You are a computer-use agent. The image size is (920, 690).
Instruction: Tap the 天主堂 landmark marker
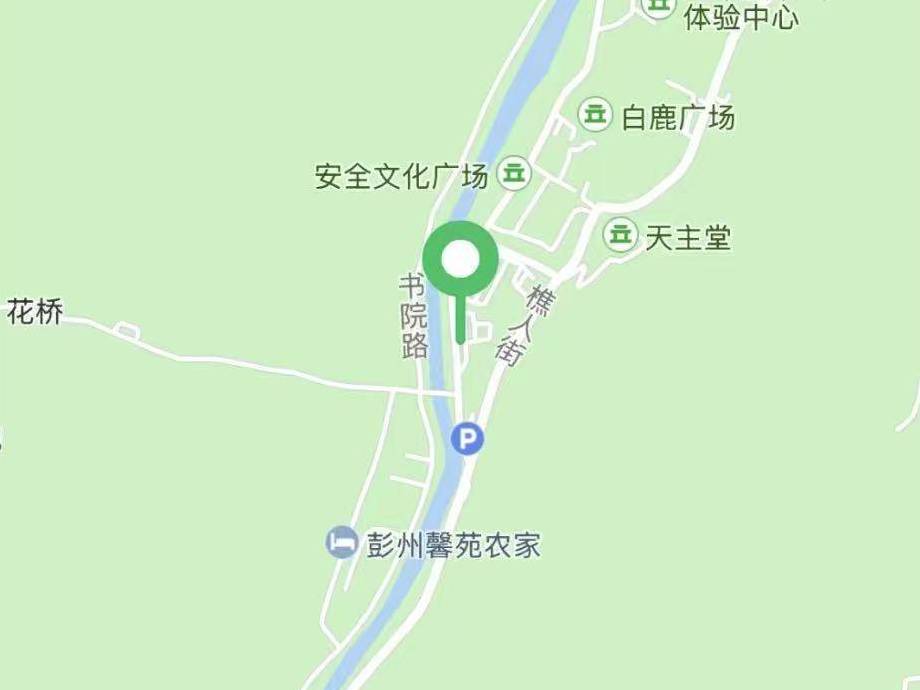point(621,236)
